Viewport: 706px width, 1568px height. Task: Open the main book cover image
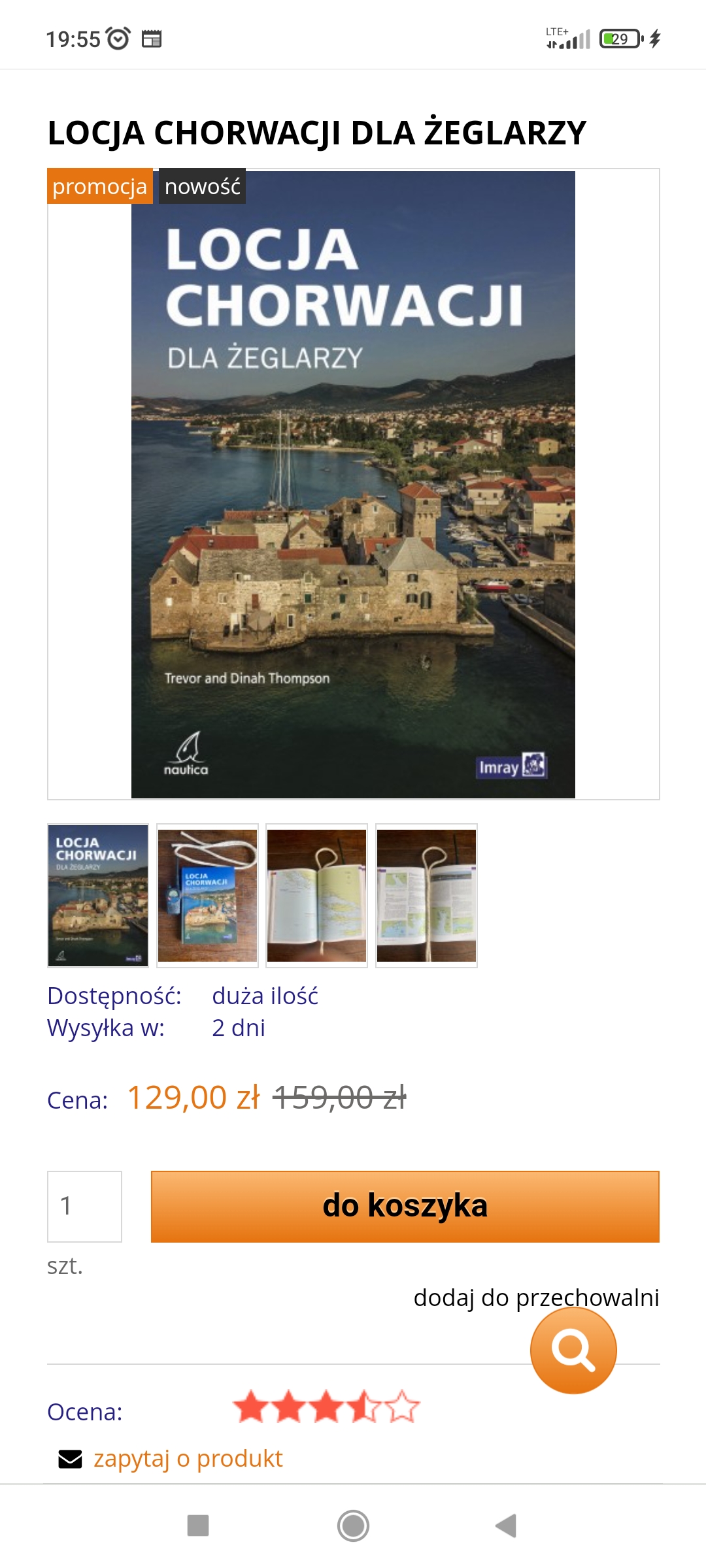coord(353,484)
